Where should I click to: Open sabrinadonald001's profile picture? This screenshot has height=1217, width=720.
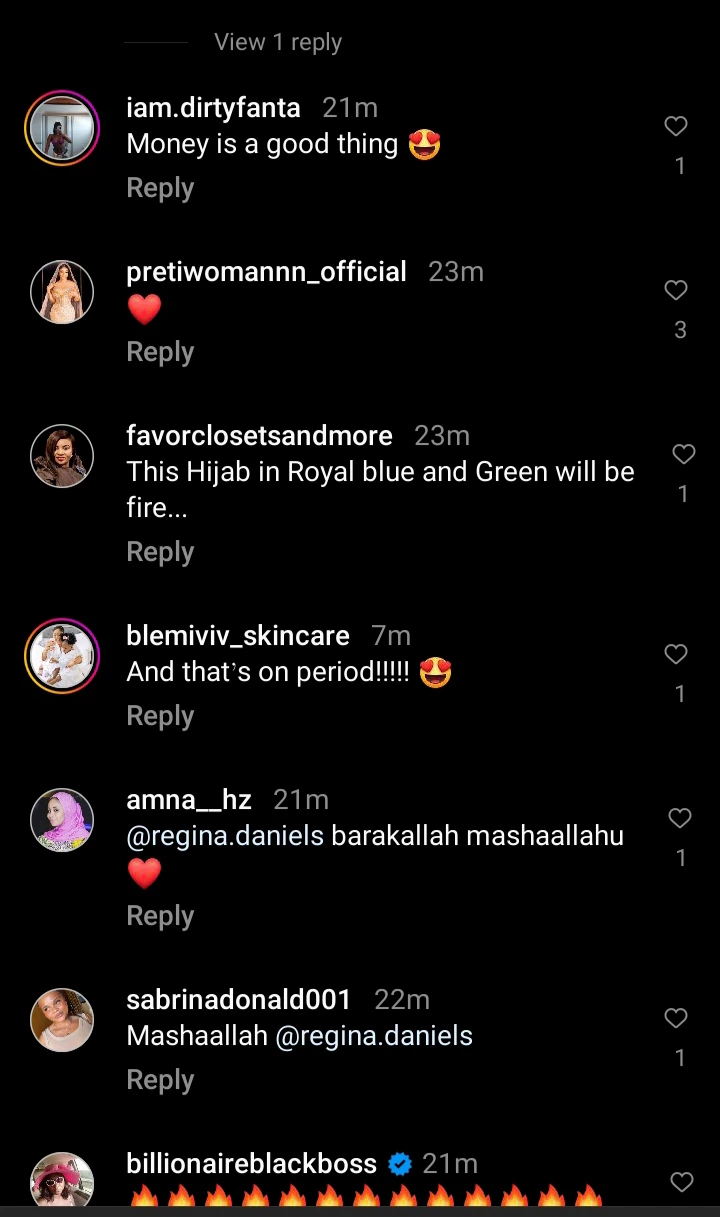pos(62,1020)
